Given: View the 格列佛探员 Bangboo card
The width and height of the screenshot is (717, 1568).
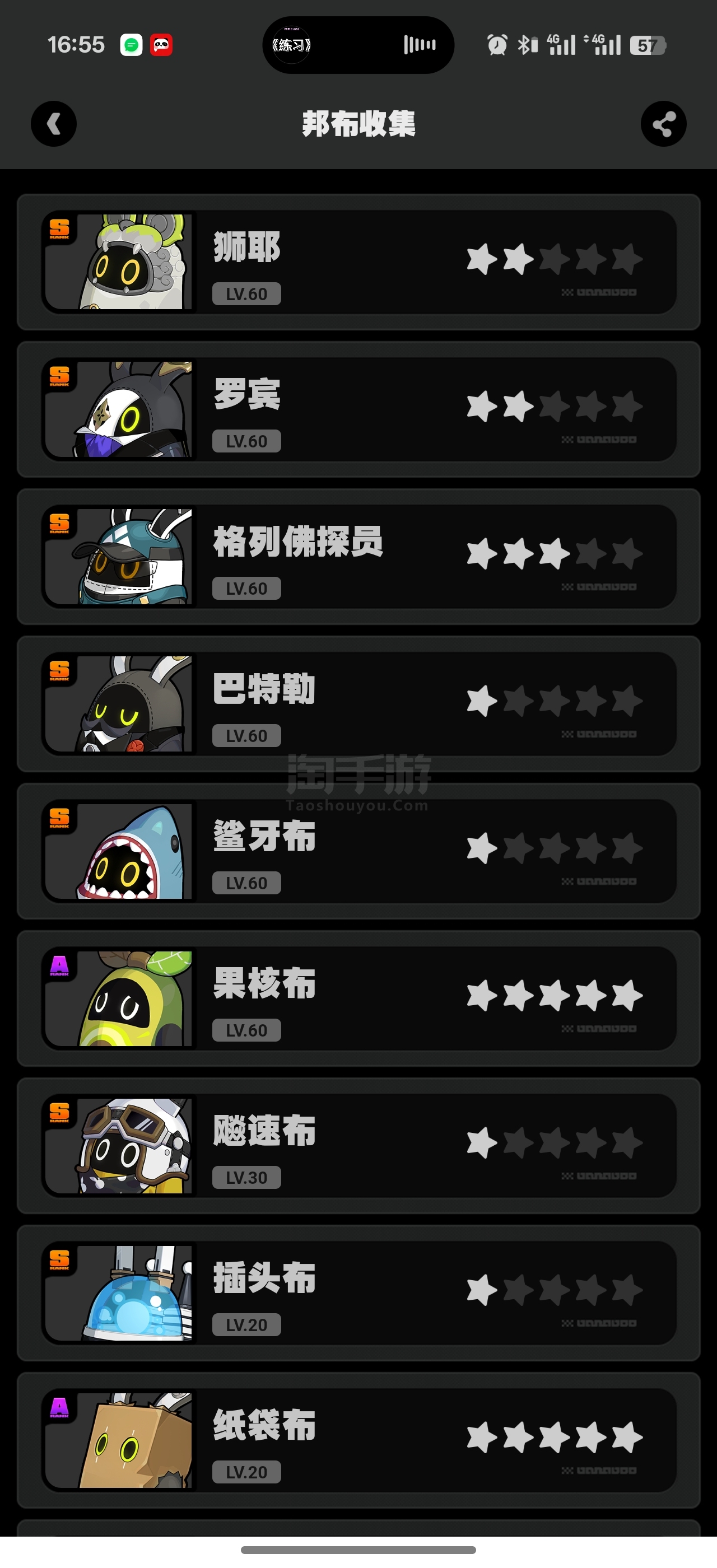Looking at the screenshot, I should [359, 557].
